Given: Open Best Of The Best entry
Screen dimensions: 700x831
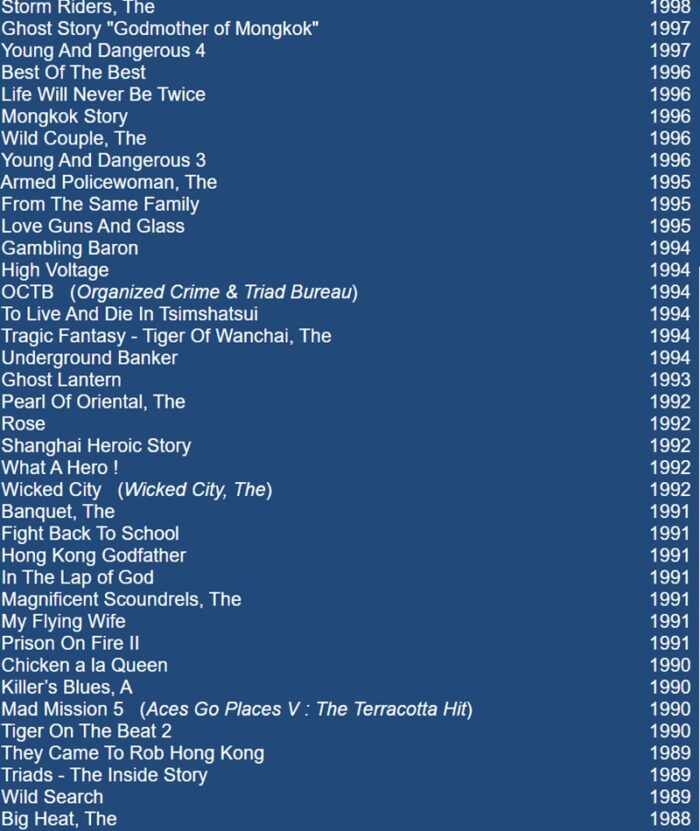Looking at the screenshot, I should (73, 72).
